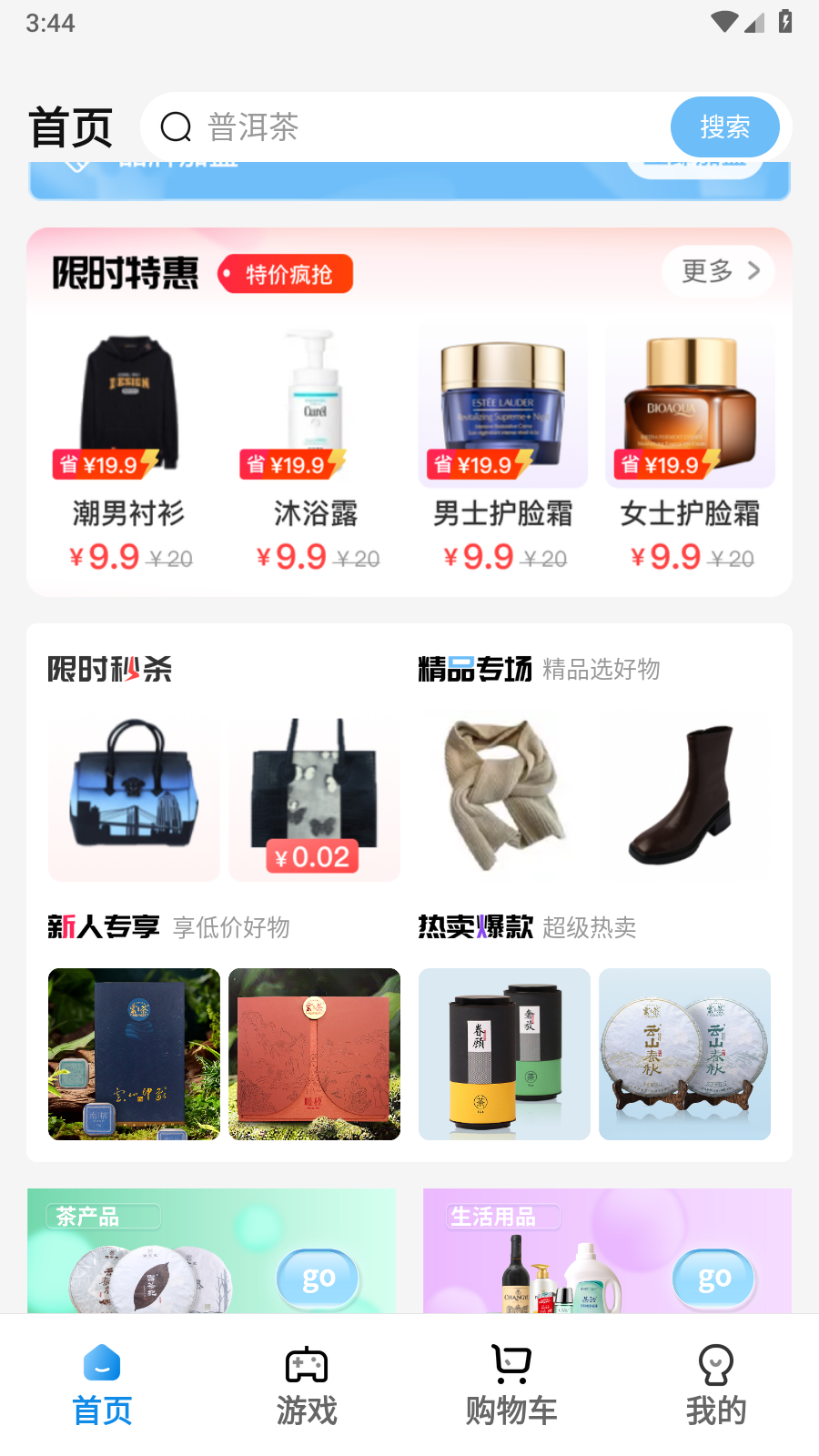Open 更多 in 限时特惠
This screenshot has height=1456, width=819.
coord(720,271)
